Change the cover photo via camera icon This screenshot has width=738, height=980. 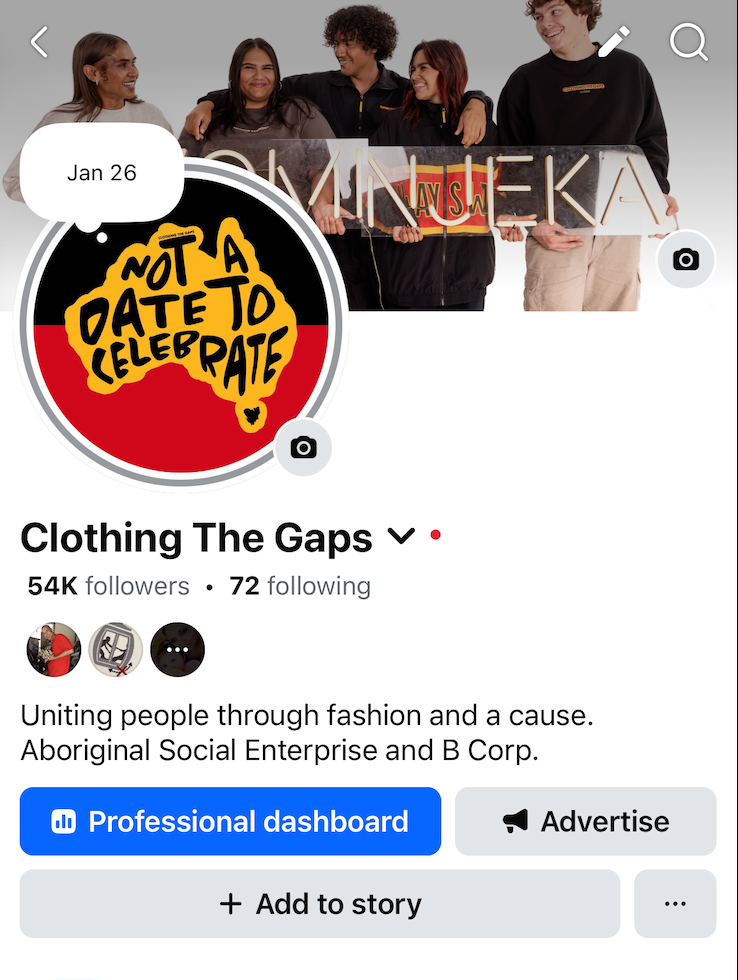(x=685, y=260)
